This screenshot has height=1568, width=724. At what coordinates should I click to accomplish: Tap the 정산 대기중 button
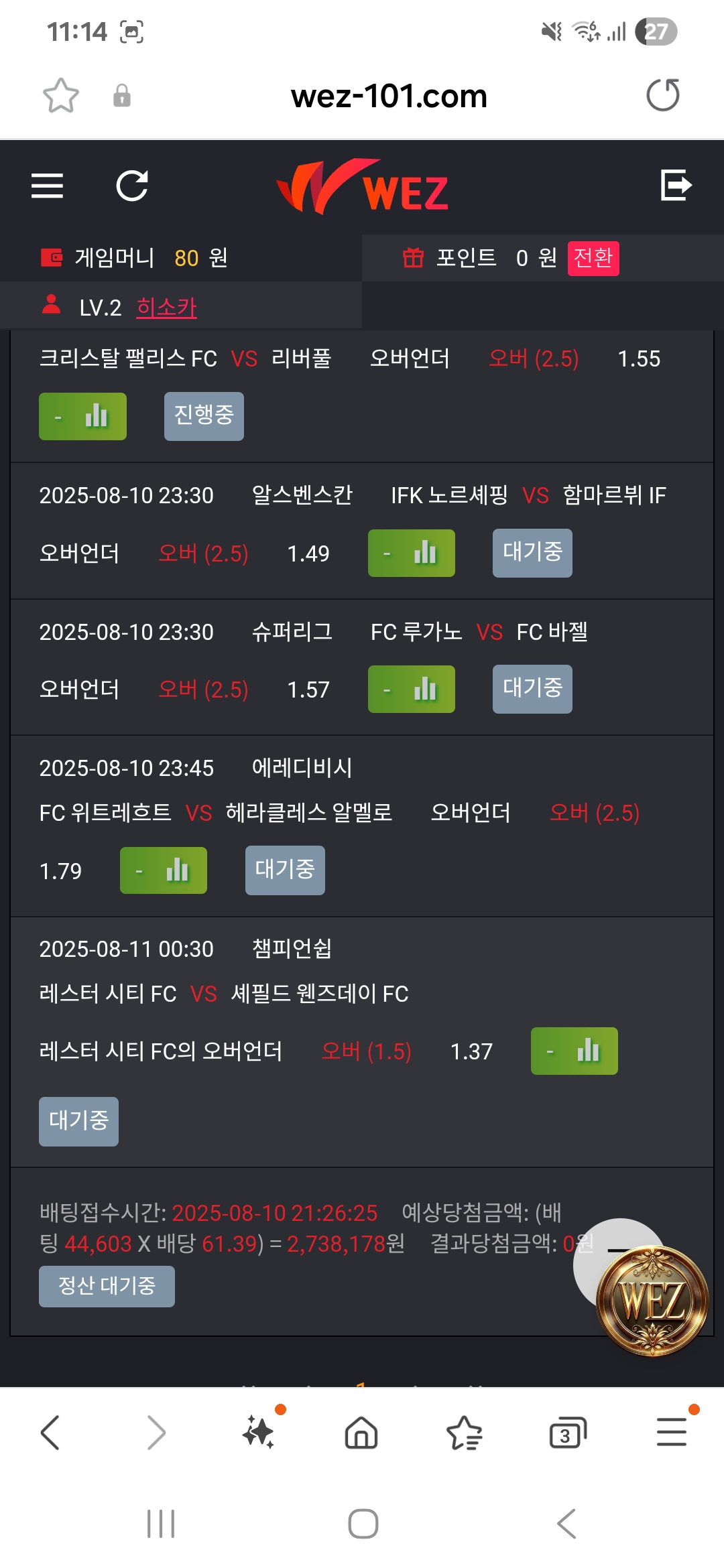pyautogui.click(x=107, y=1286)
